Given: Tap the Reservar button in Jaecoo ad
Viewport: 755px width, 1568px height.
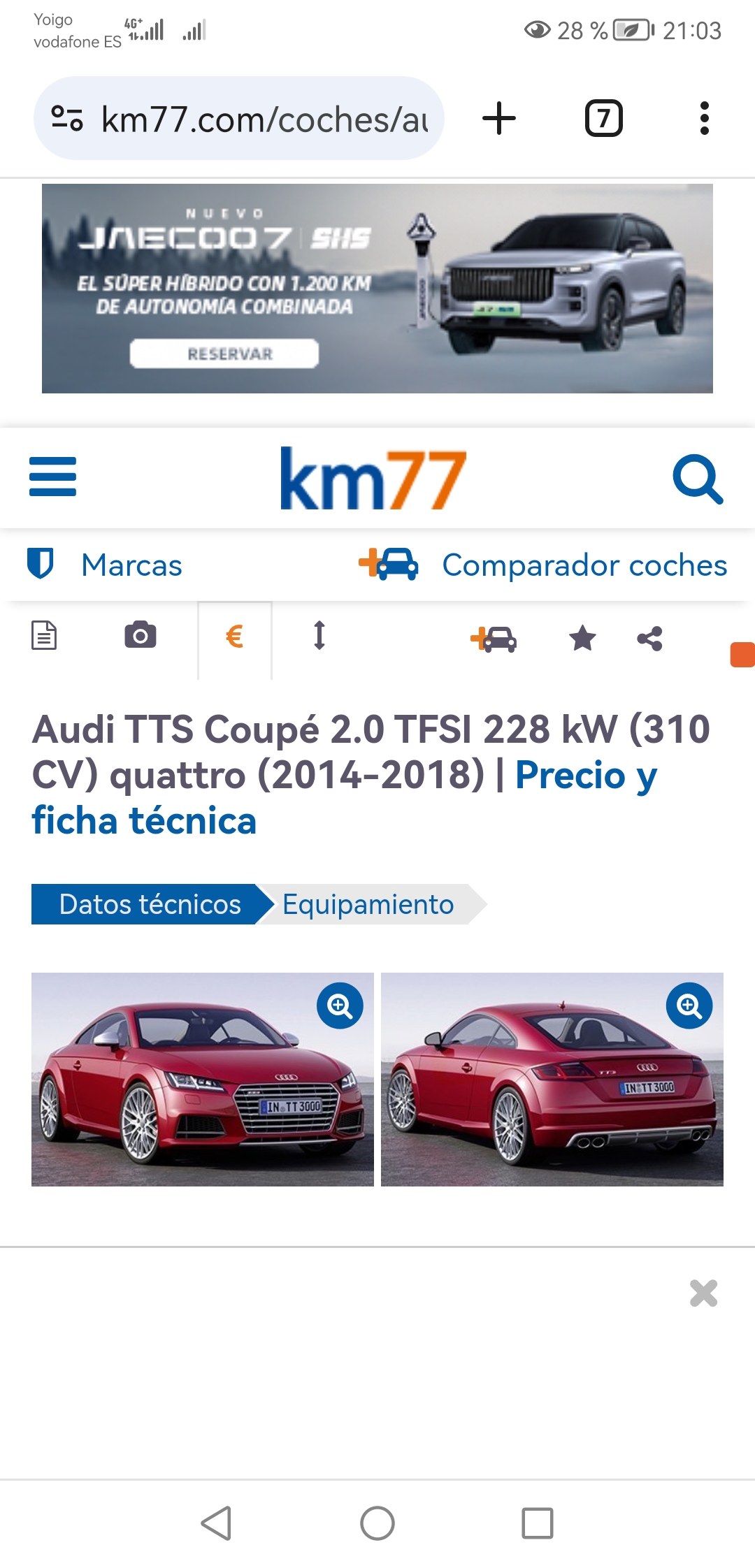Looking at the screenshot, I should (x=224, y=354).
